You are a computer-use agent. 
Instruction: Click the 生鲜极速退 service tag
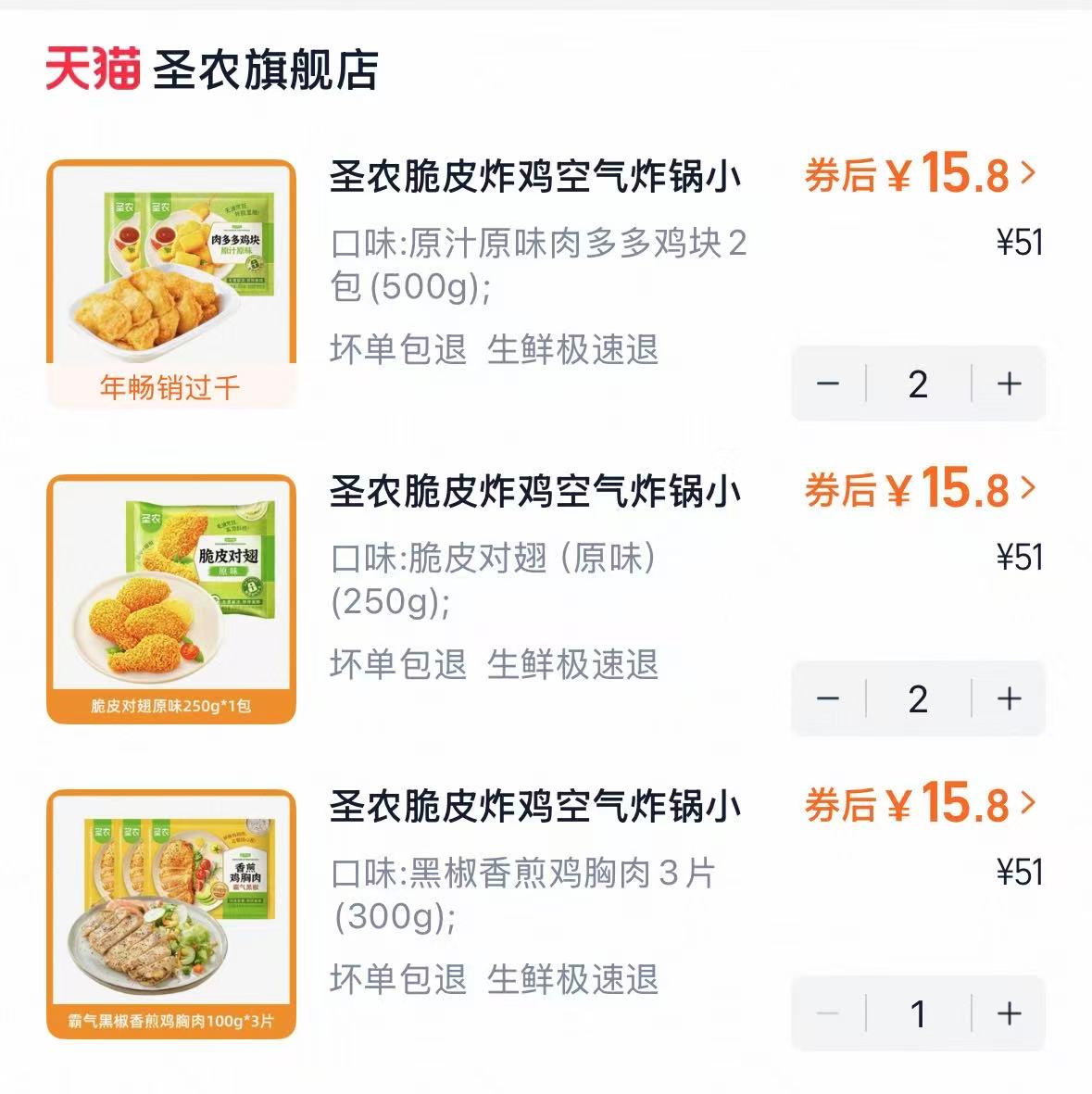tap(574, 352)
